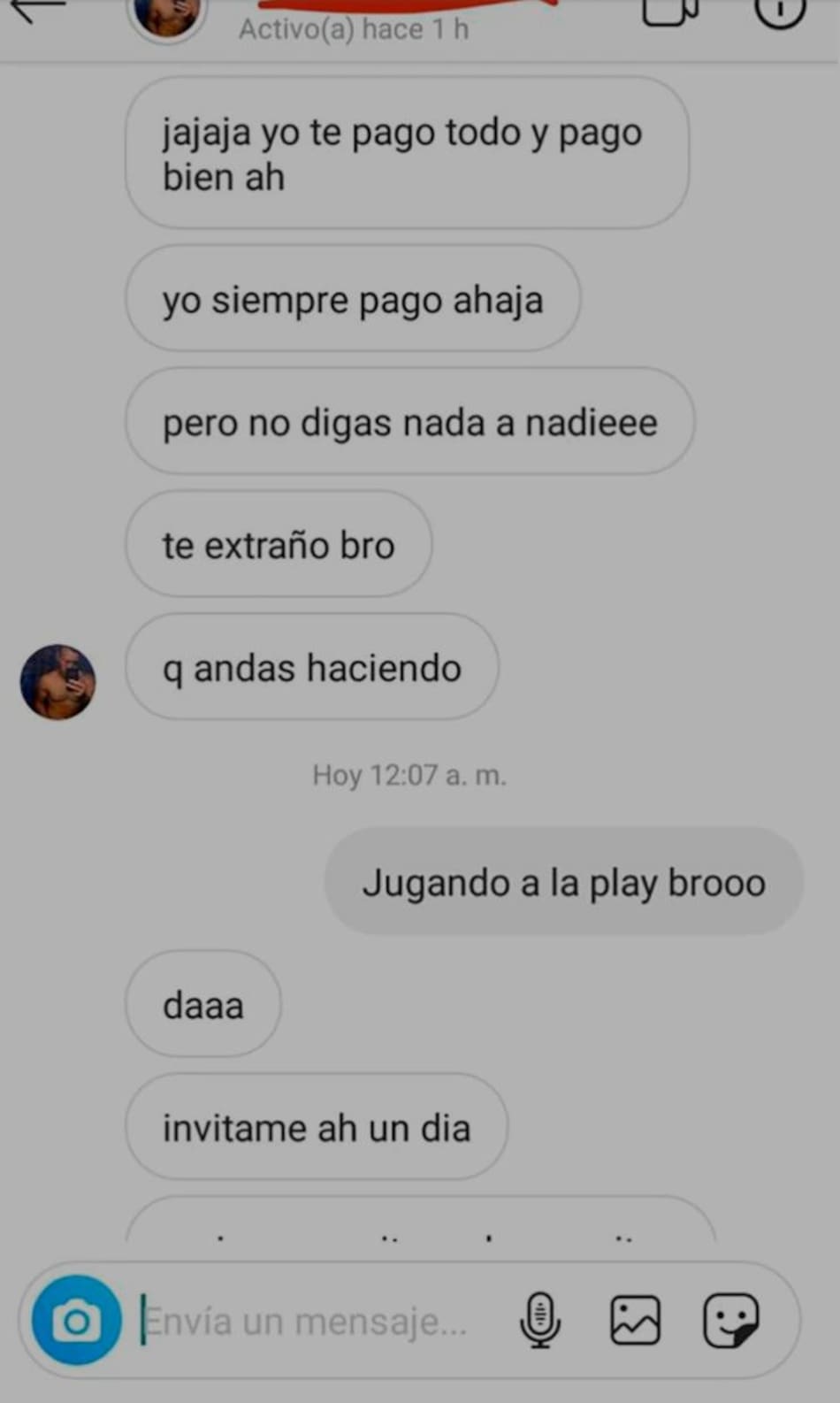Tap the 'invitame ah un dia' message

[318, 1127]
